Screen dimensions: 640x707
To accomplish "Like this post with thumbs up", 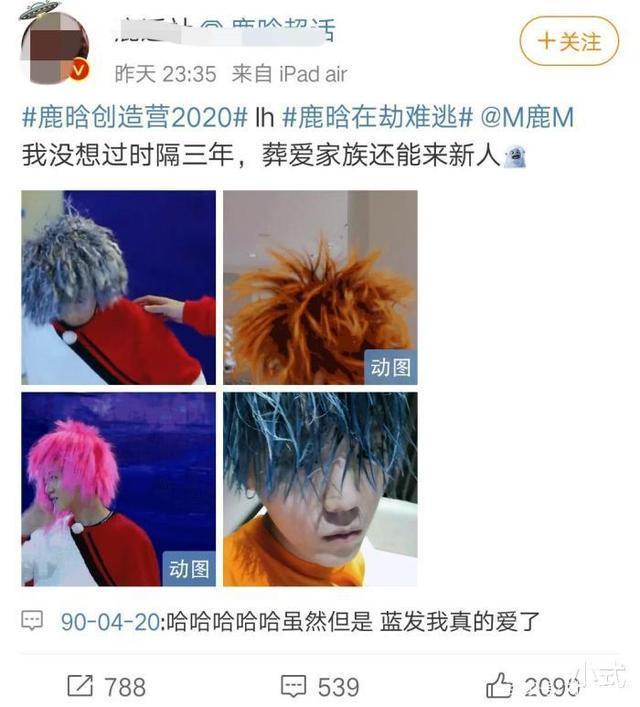I will click(530, 686).
